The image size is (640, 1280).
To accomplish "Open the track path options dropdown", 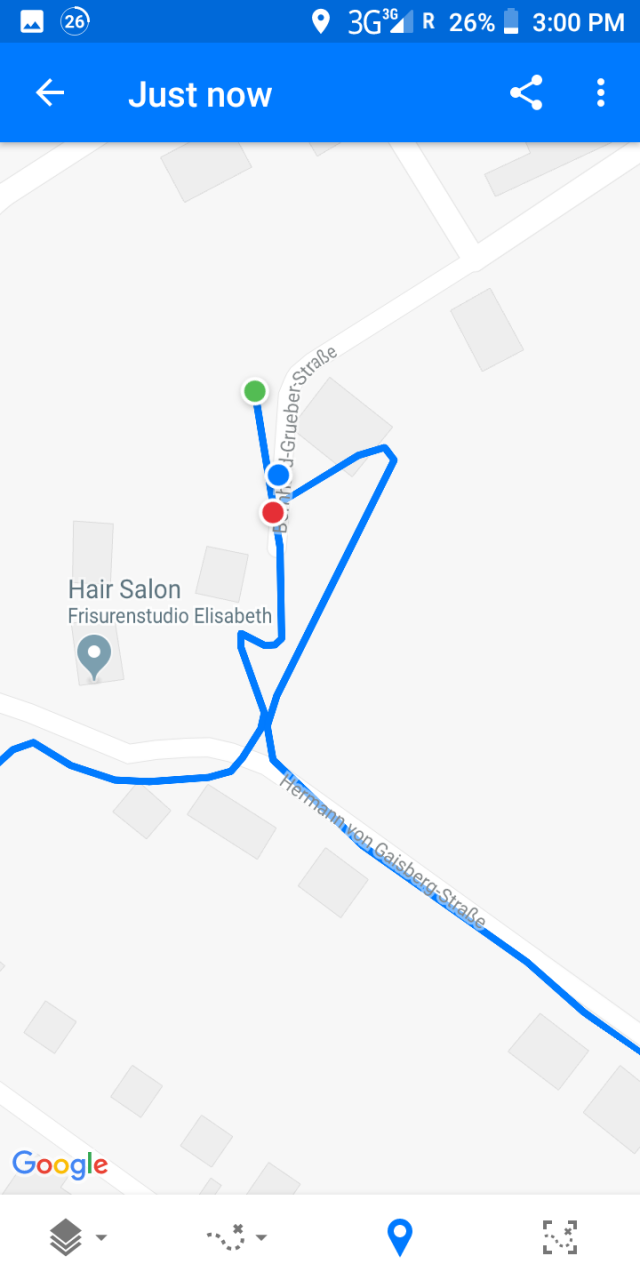I will tap(237, 1238).
